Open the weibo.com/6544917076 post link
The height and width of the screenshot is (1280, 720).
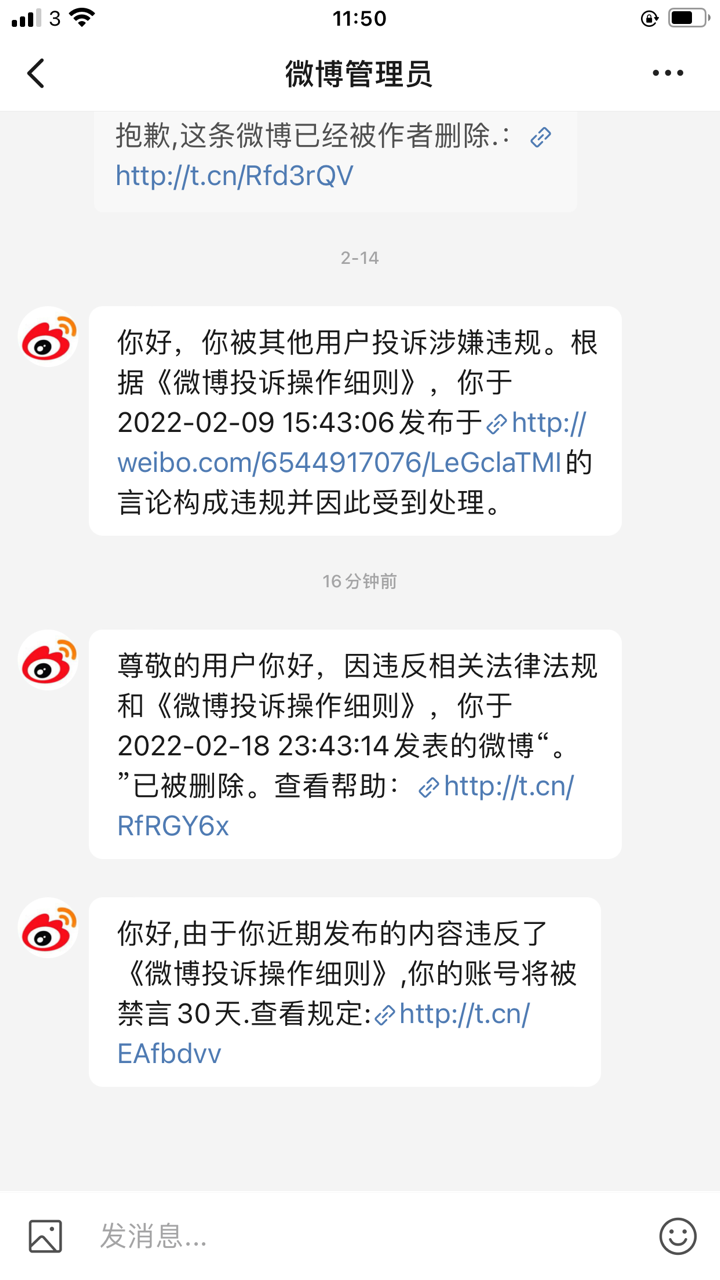point(342,462)
